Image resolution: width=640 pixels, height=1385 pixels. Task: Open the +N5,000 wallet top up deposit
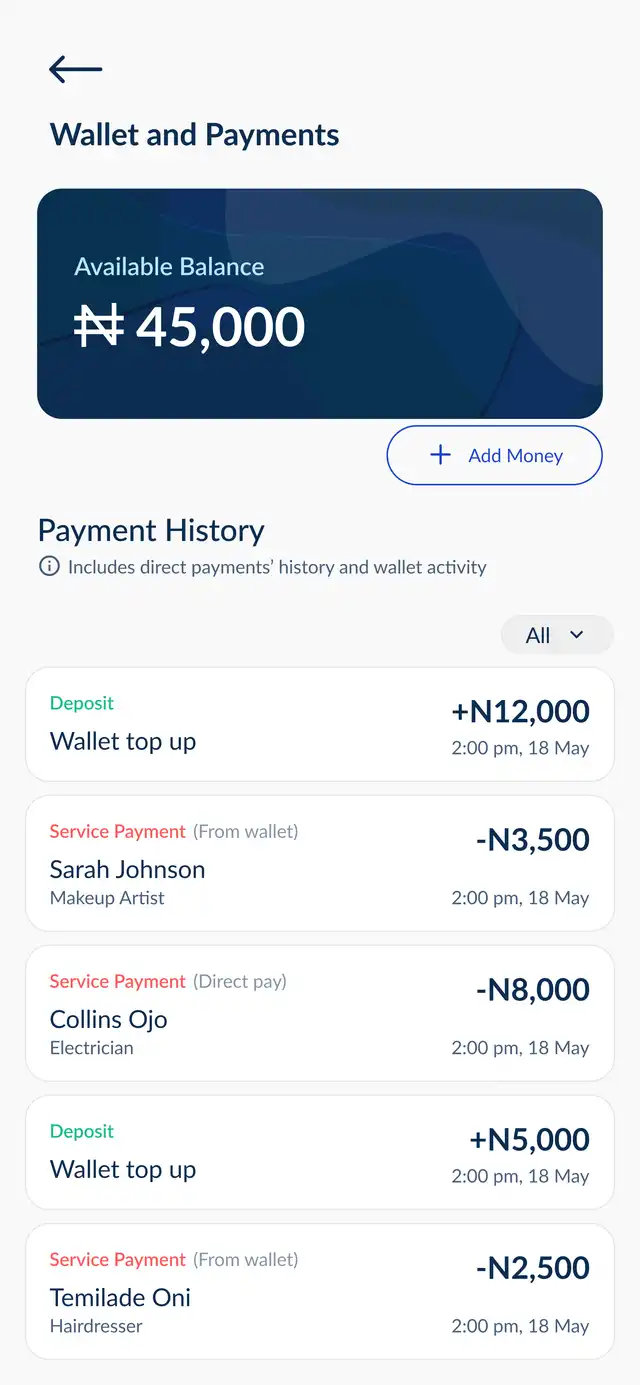(x=320, y=1152)
